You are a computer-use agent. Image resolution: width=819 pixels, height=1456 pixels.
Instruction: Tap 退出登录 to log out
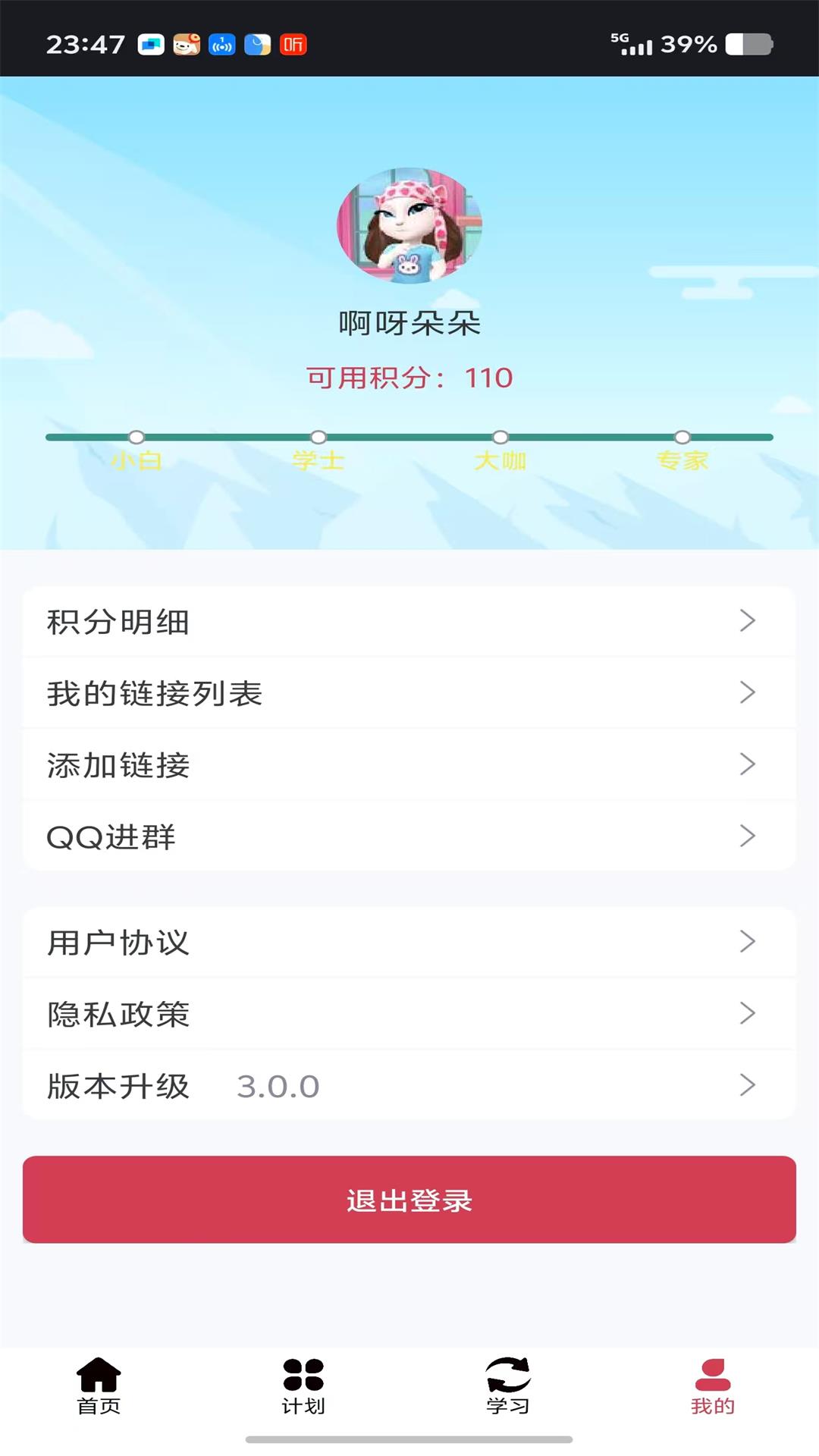[409, 1200]
